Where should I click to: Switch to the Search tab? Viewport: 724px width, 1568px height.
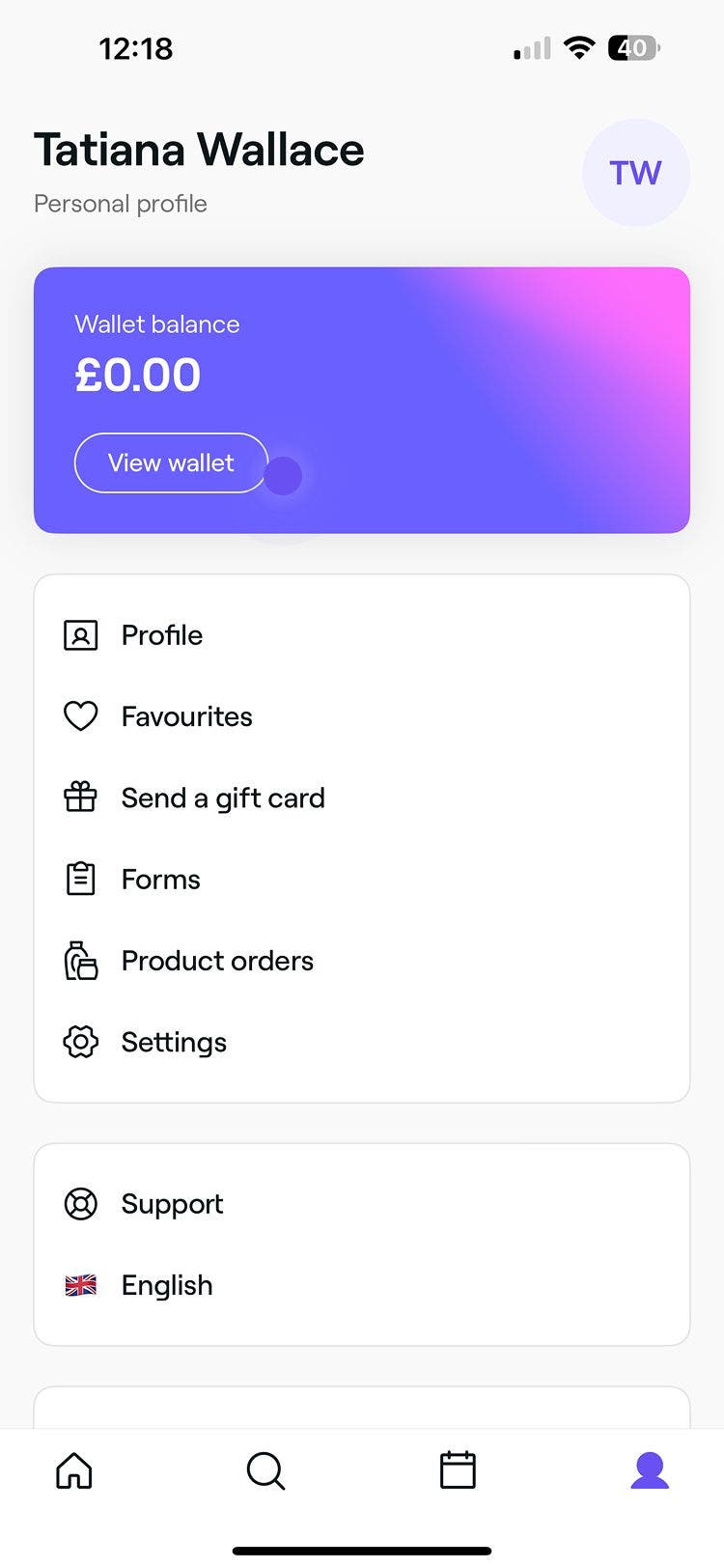[265, 1470]
